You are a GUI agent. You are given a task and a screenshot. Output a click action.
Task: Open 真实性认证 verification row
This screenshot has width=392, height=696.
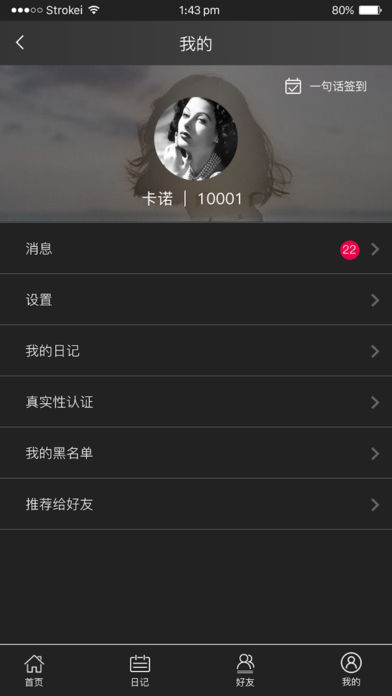tap(196, 402)
